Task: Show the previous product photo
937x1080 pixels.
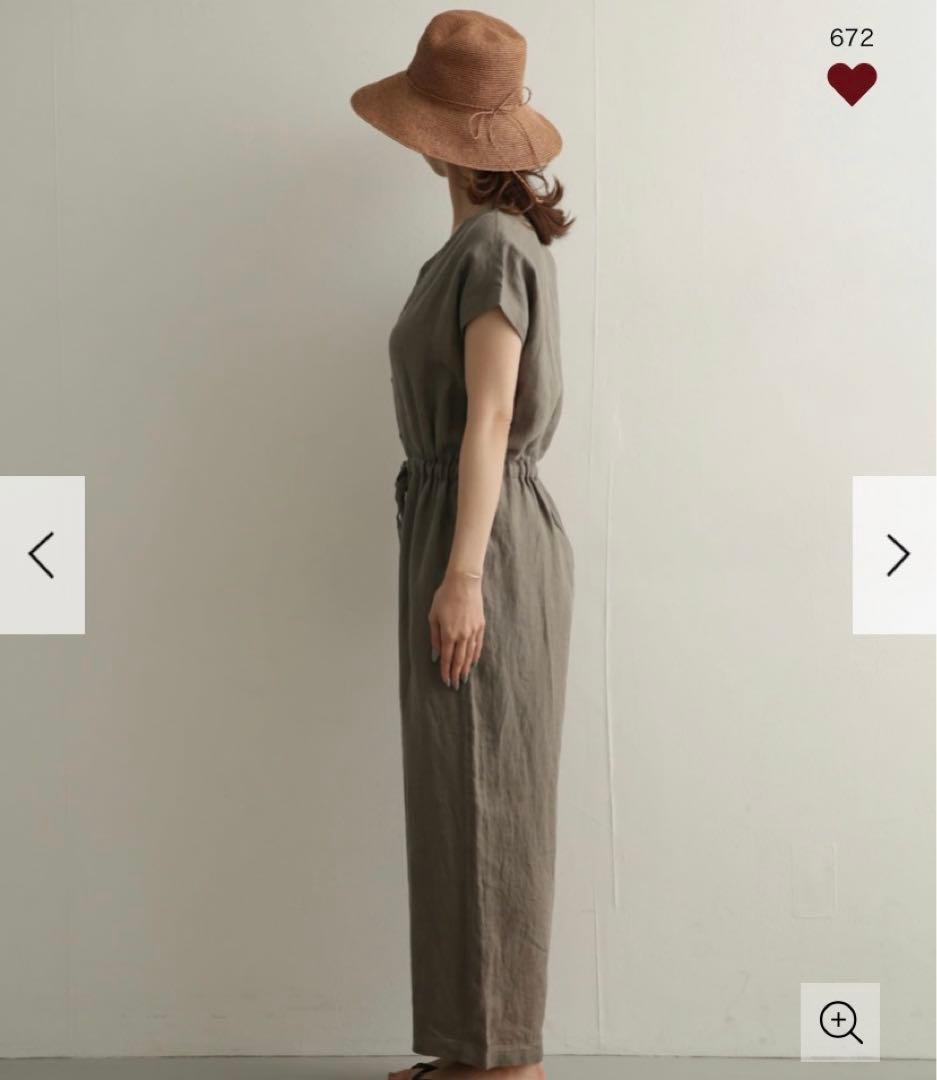Action: pyautogui.click(x=41, y=555)
